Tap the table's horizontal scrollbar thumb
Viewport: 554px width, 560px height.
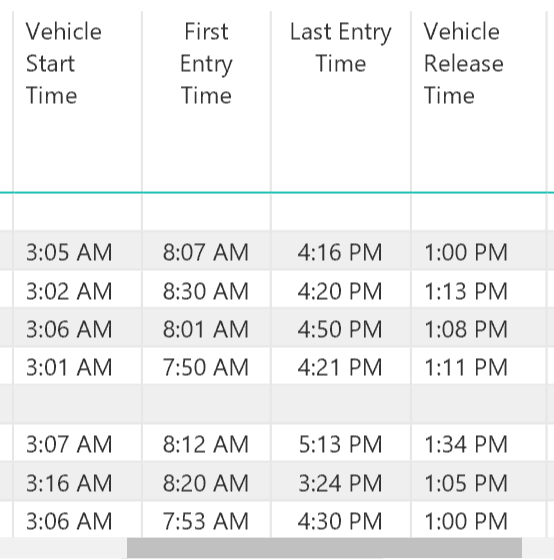click(324, 548)
